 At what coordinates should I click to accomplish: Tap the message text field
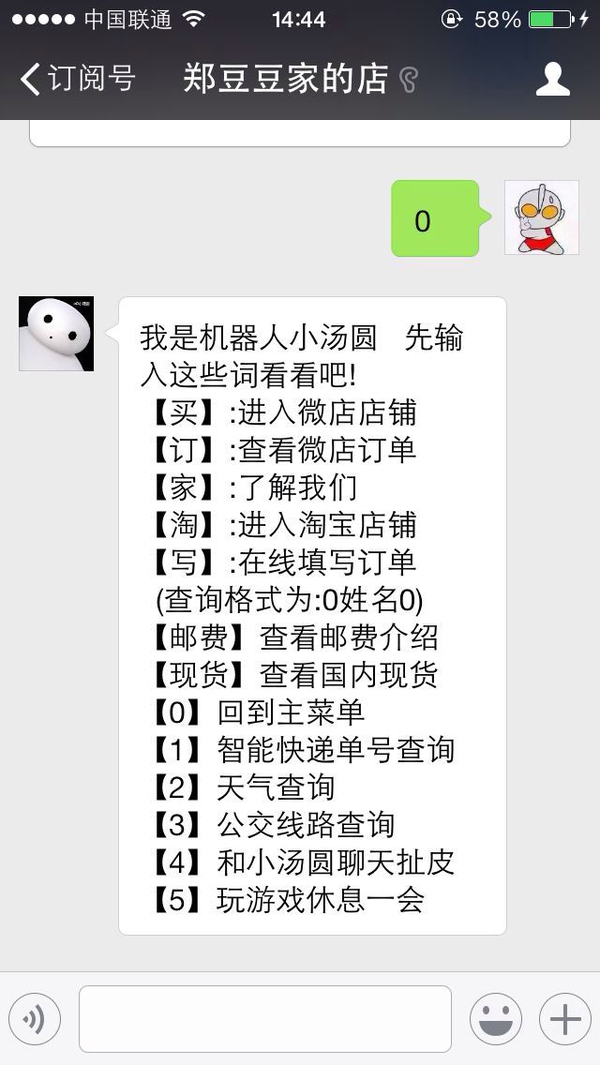point(265,1019)
